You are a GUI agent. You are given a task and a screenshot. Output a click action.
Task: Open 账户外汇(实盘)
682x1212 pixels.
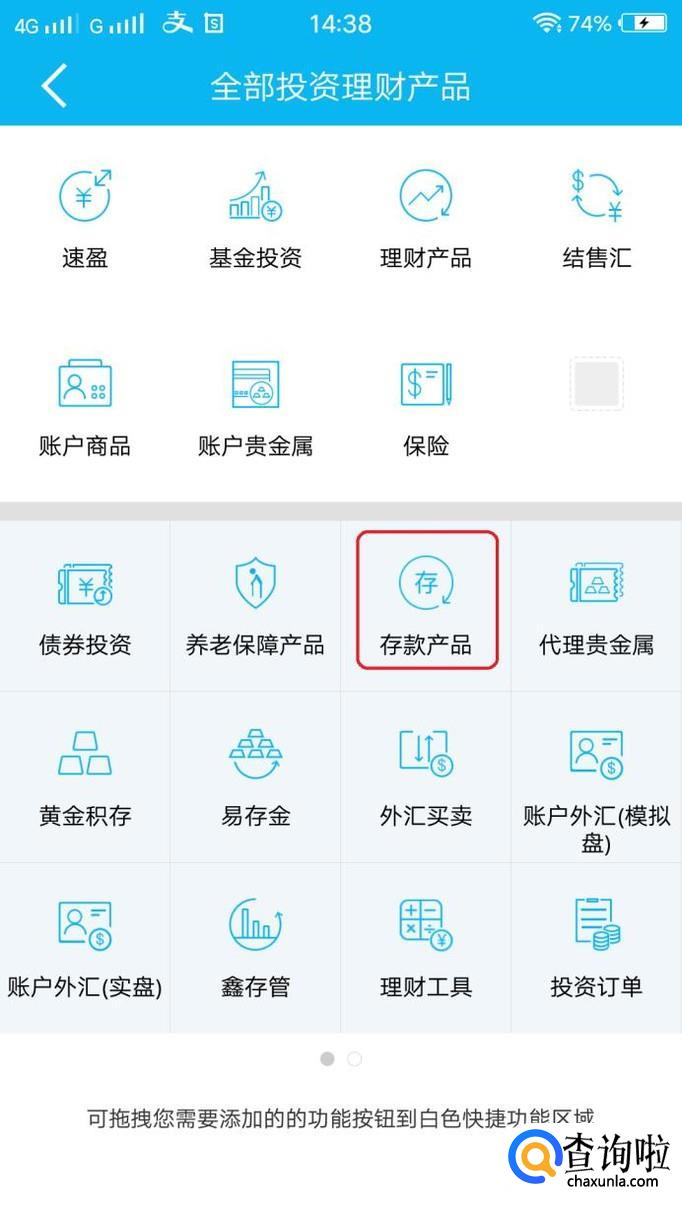pos(85,948)
